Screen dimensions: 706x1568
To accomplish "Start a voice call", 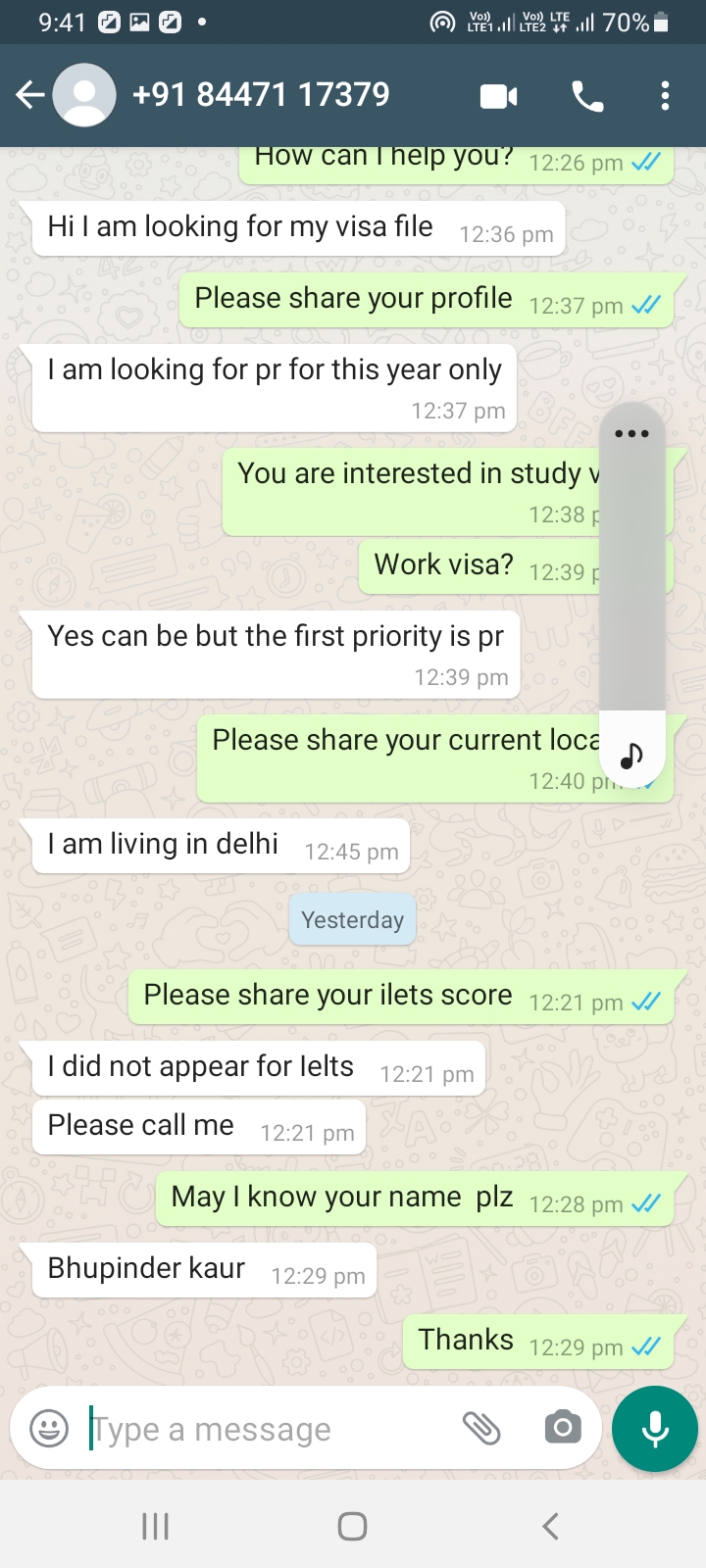I will [x=587, y=96].
